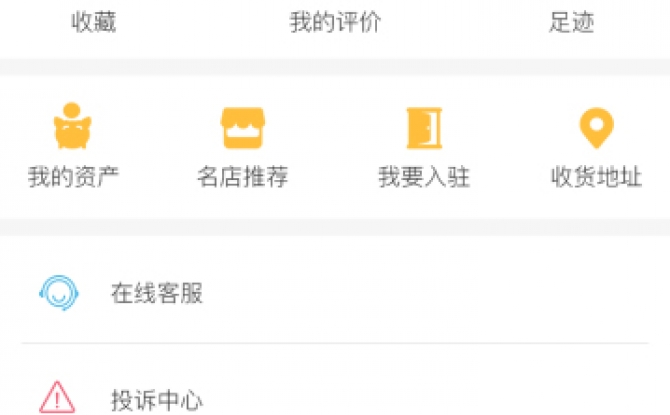Image resolution: width=670 pixels, height=415 pixels.
Task: Go to 投诉中心 complaint center
Action: tap(156, 400)
